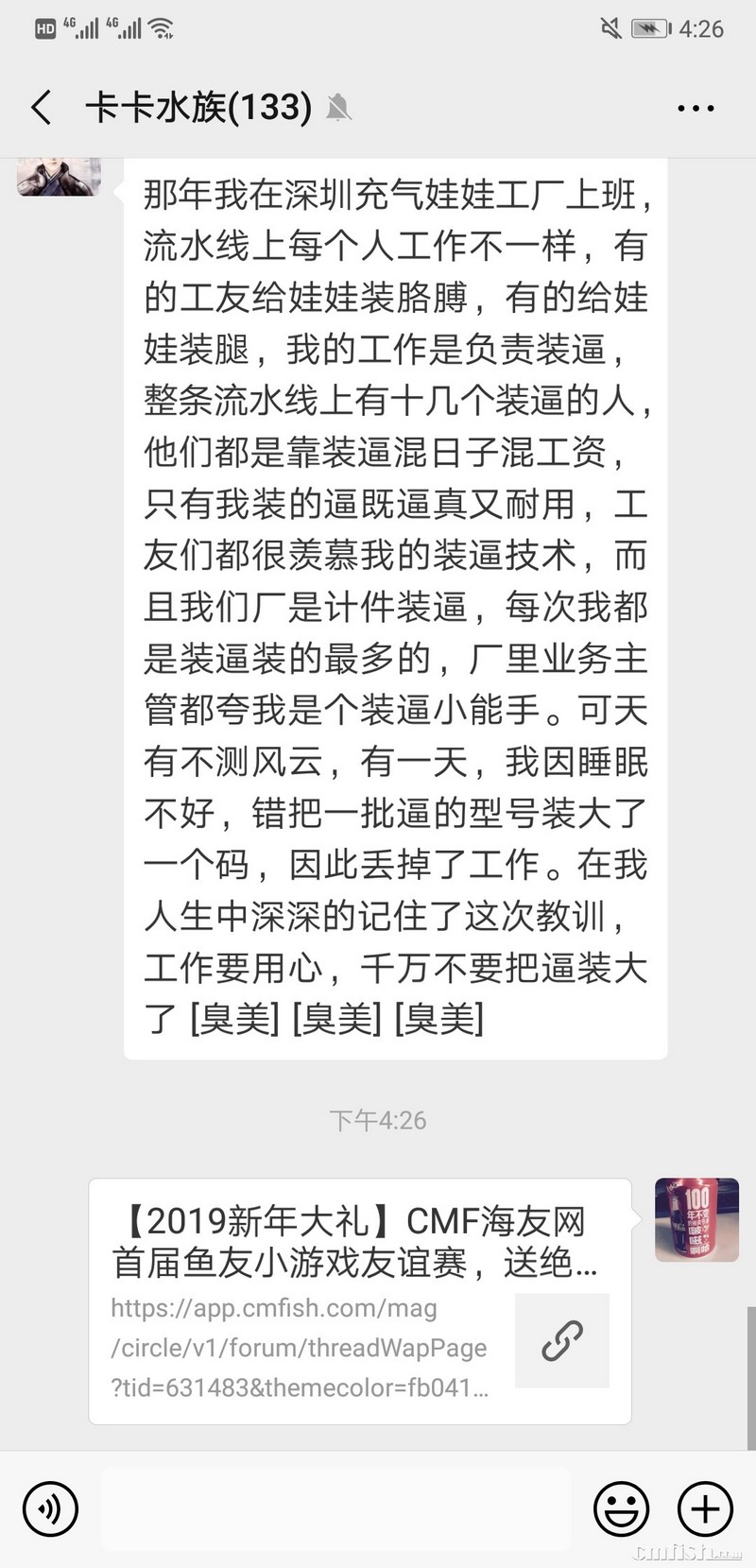Open the shared CMF海友网 link card

pos(359,1301)
